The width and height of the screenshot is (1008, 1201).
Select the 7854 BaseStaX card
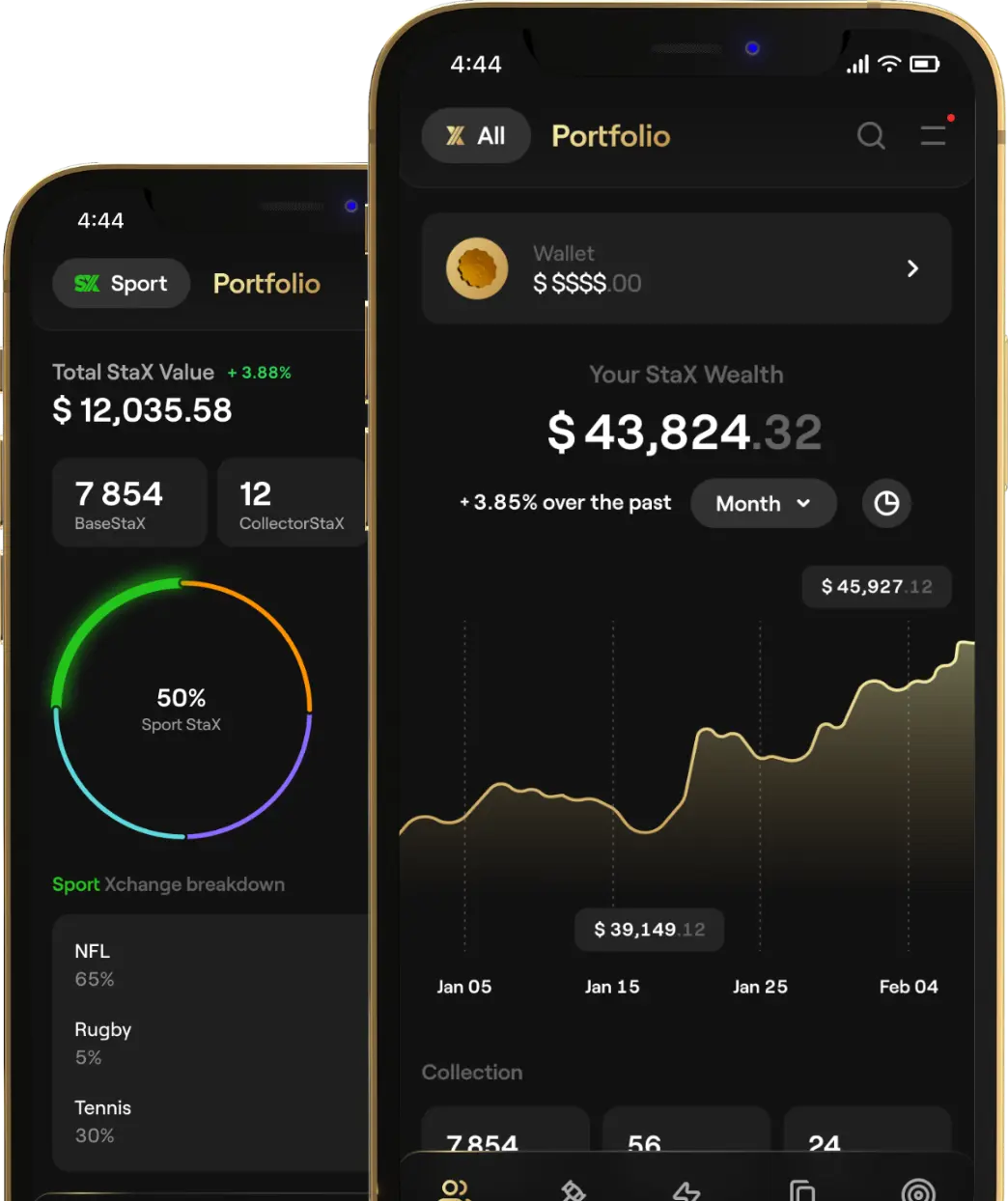coord(129,502)
